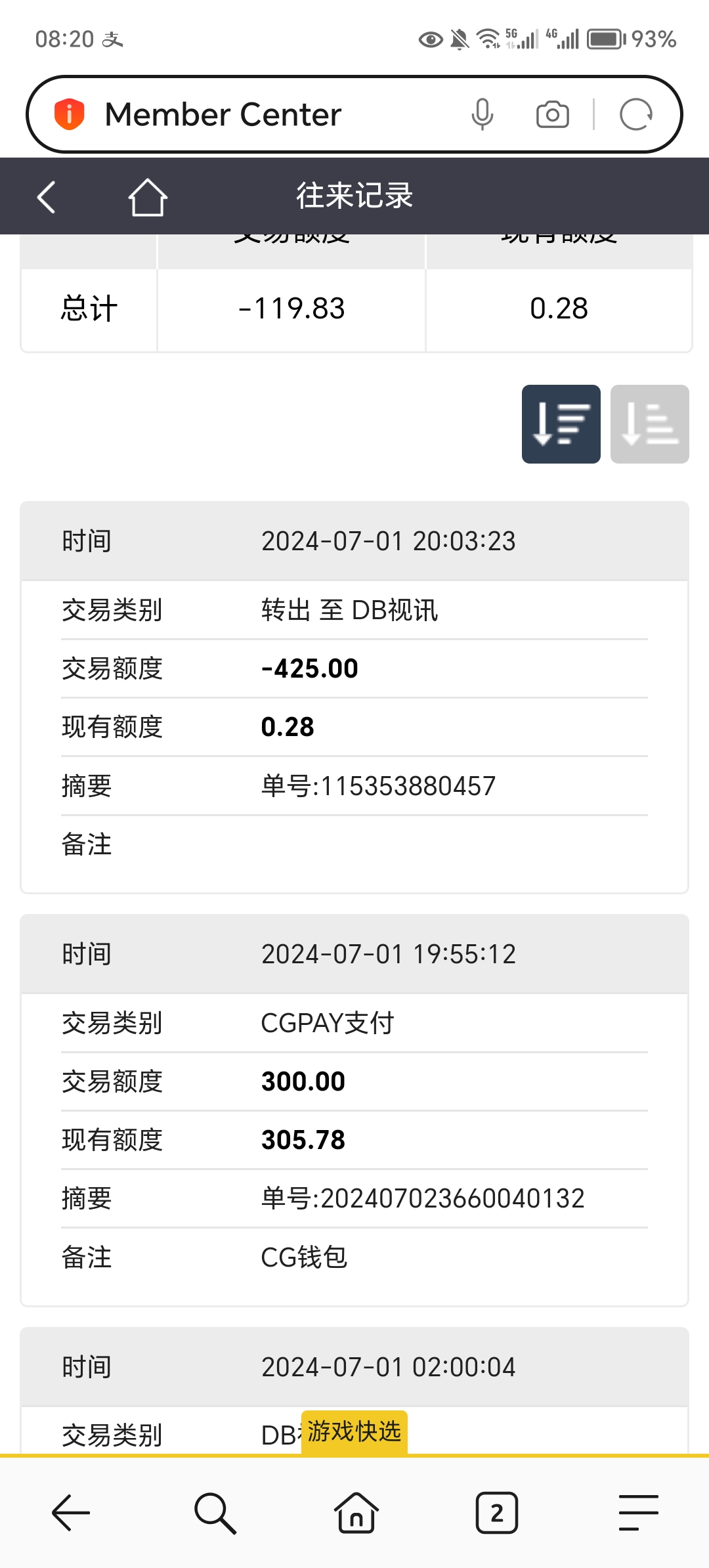This screenshot has height=1568, width=709.
Task: Go back using the header back arrow
Action: (47, 197)
